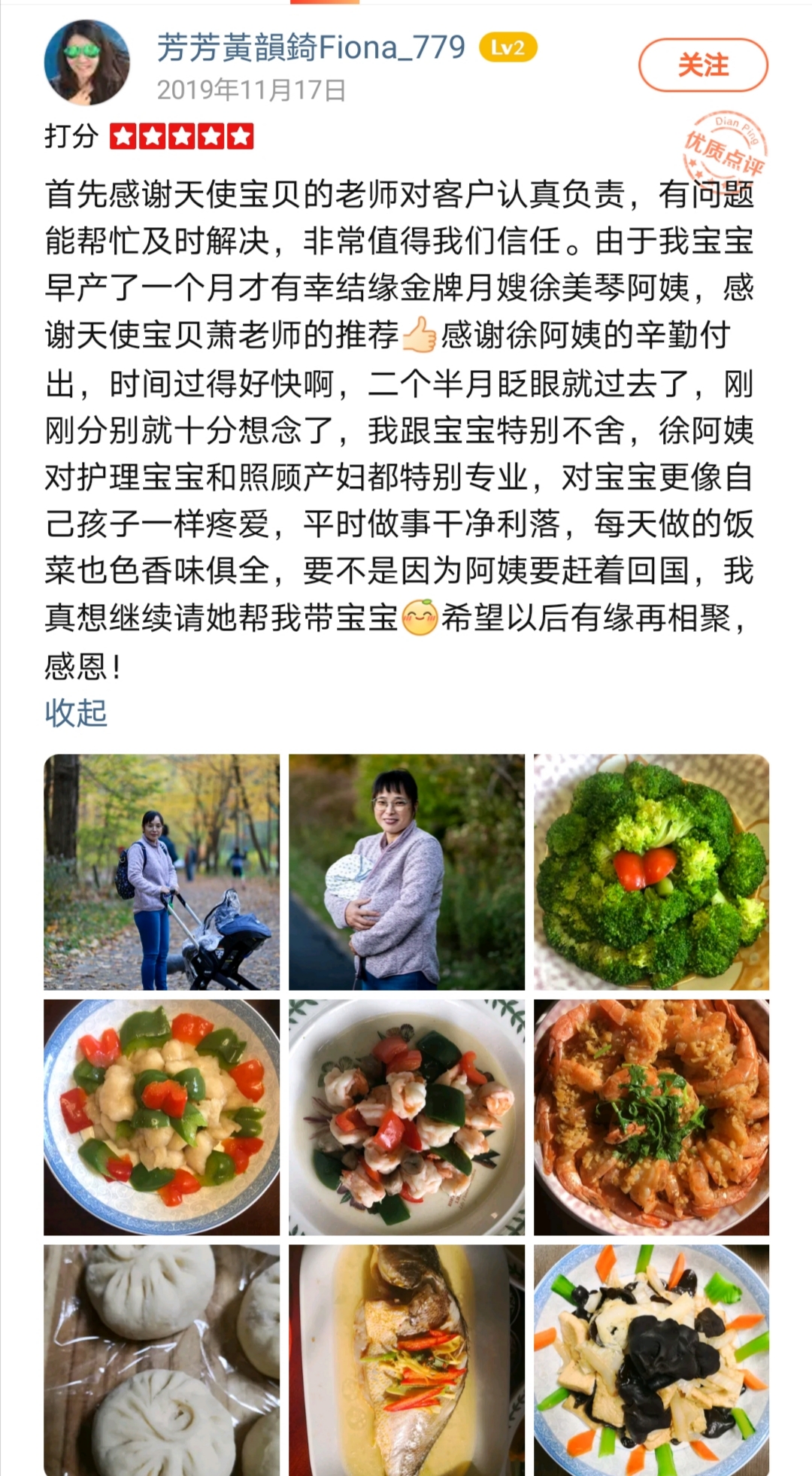This screenshot has width=812, height=1476.
Task: Collapse the review text with 收起
Action: point(76,712)
